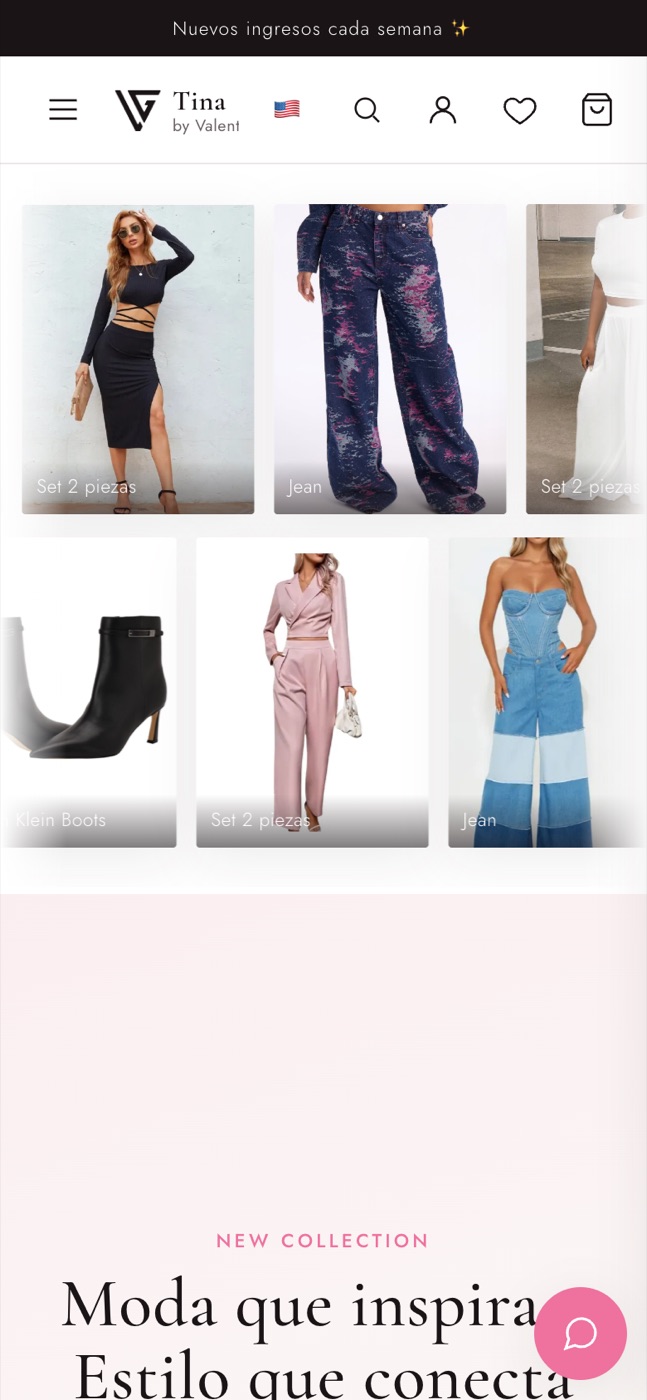Screen dimensions: 647x1400
Task: Start a chat with the pink chat button
Action: click(x=580, y=1333)
